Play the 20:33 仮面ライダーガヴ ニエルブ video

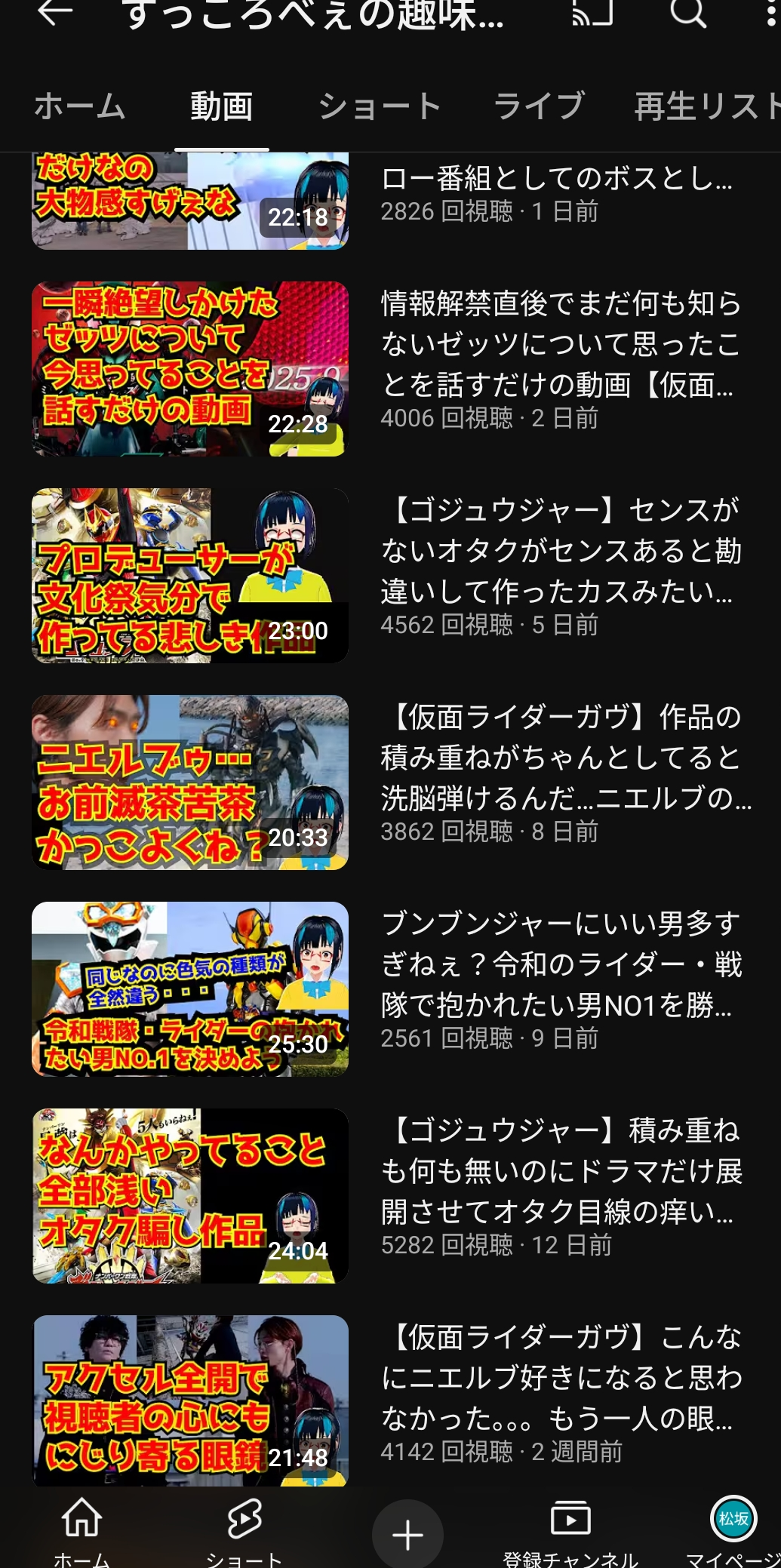click(x=392, y=782)
